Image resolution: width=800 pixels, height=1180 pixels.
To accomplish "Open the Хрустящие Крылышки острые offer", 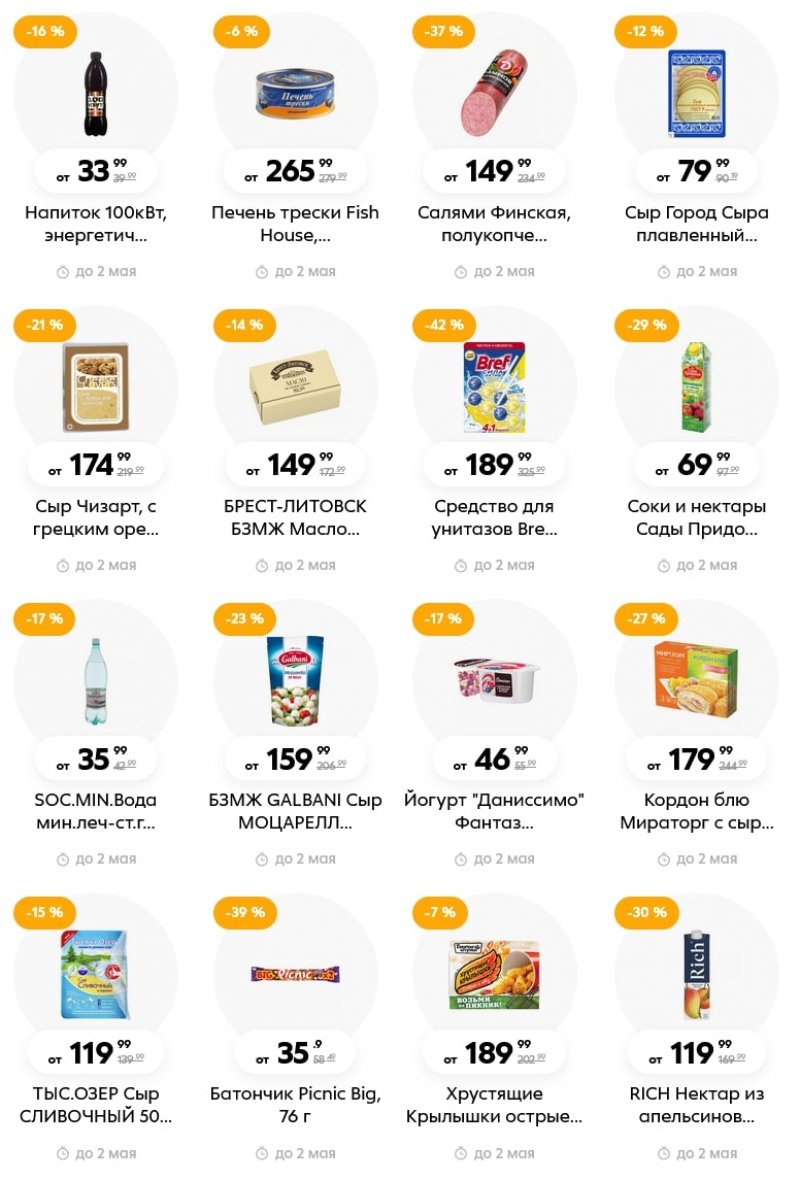I will [495, 975].
